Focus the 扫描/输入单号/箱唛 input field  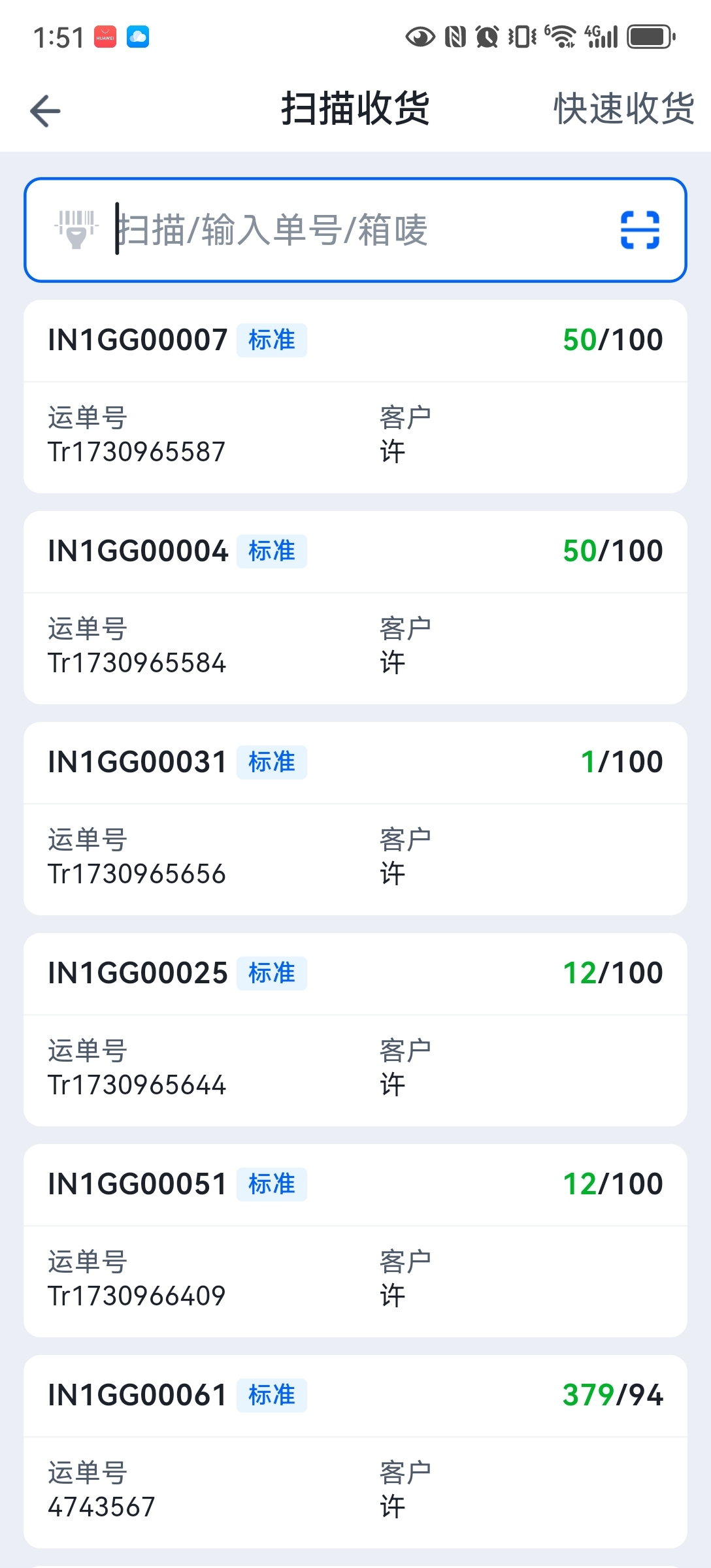355,230
